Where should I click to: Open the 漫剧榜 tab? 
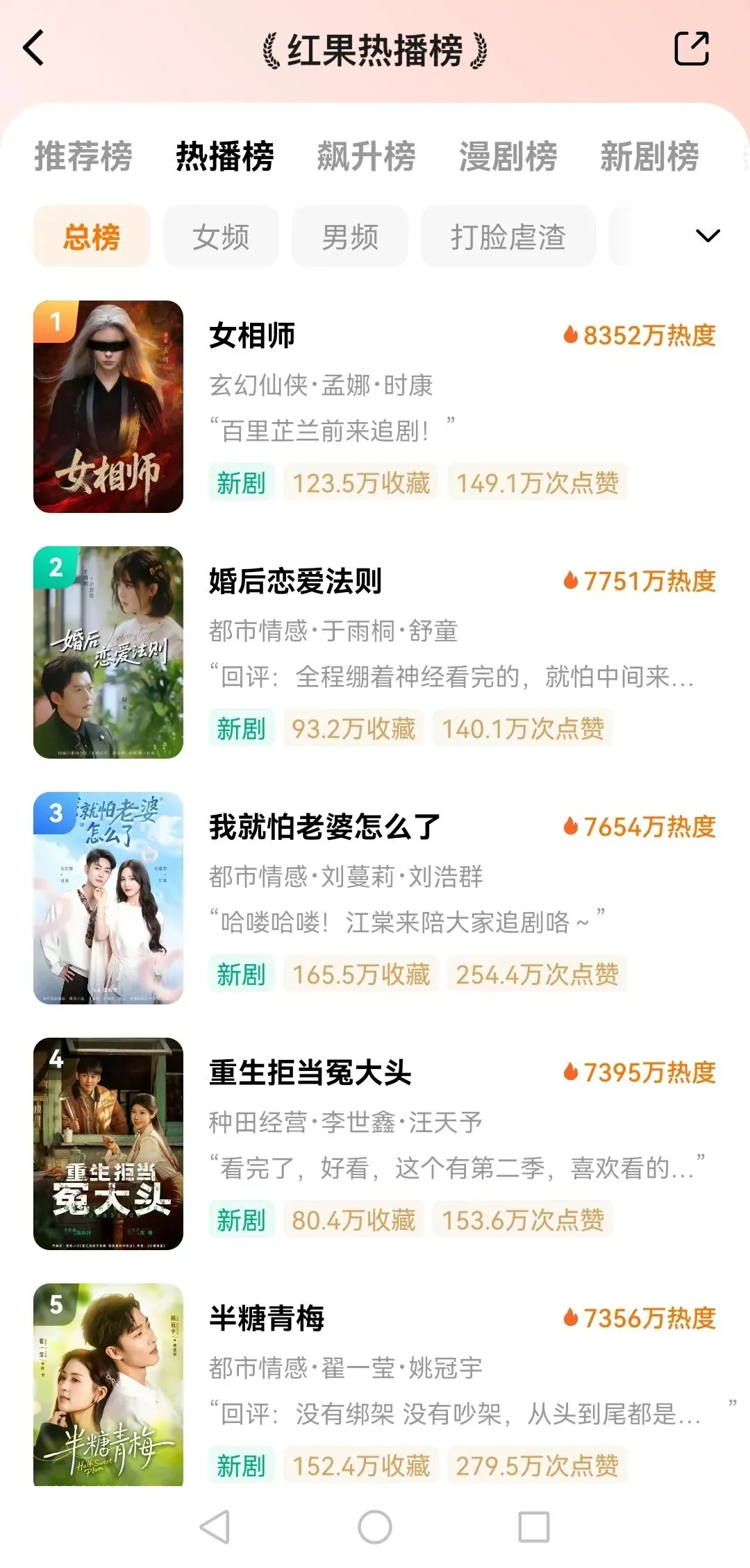tap(508, 155)
